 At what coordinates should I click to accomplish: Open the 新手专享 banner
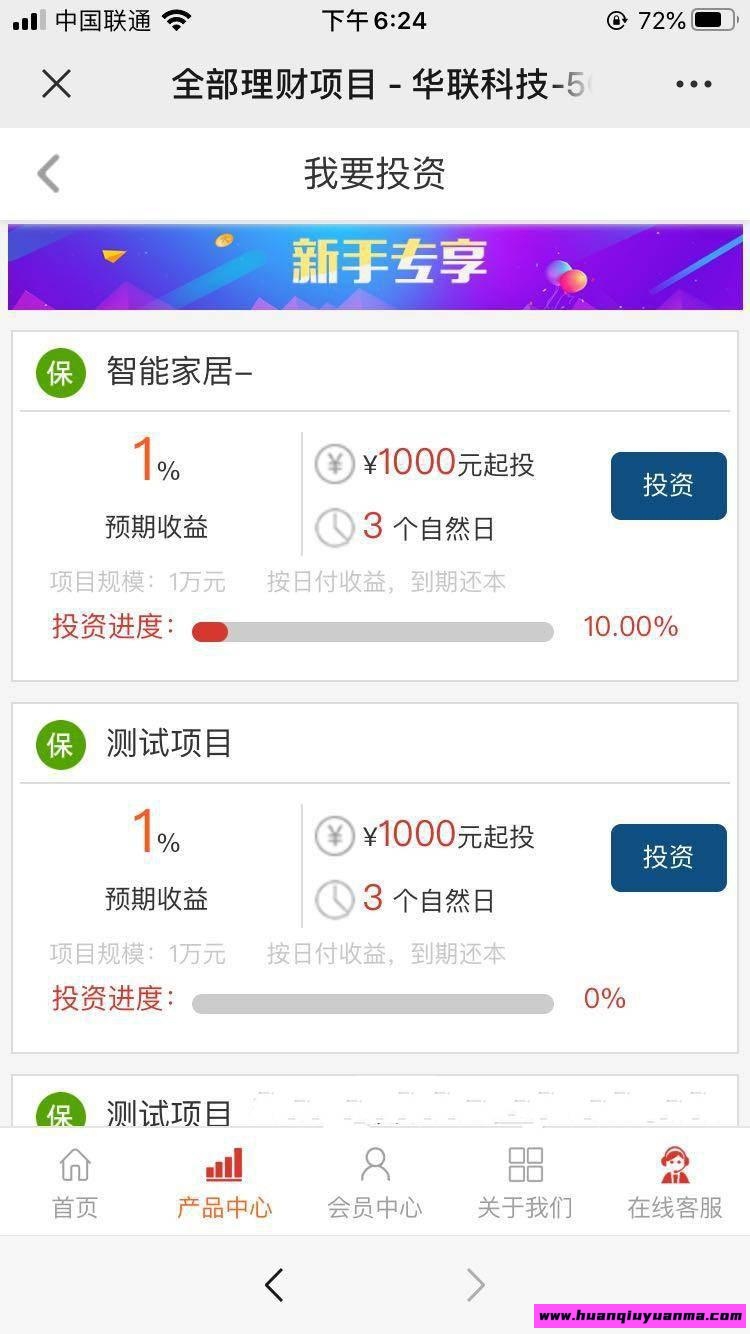click(x=375, y=266)
